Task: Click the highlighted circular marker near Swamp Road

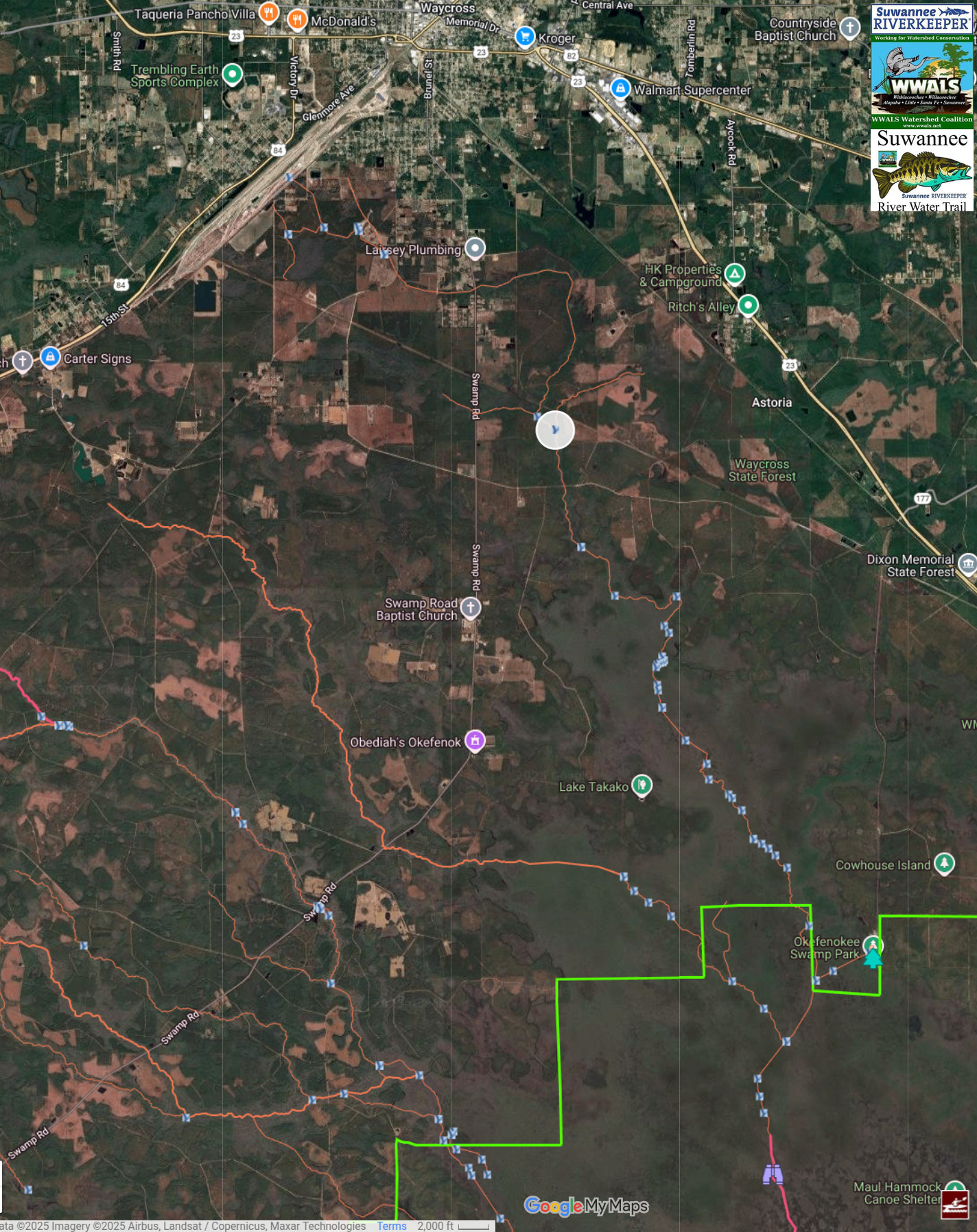Action: tap(554, 428)
